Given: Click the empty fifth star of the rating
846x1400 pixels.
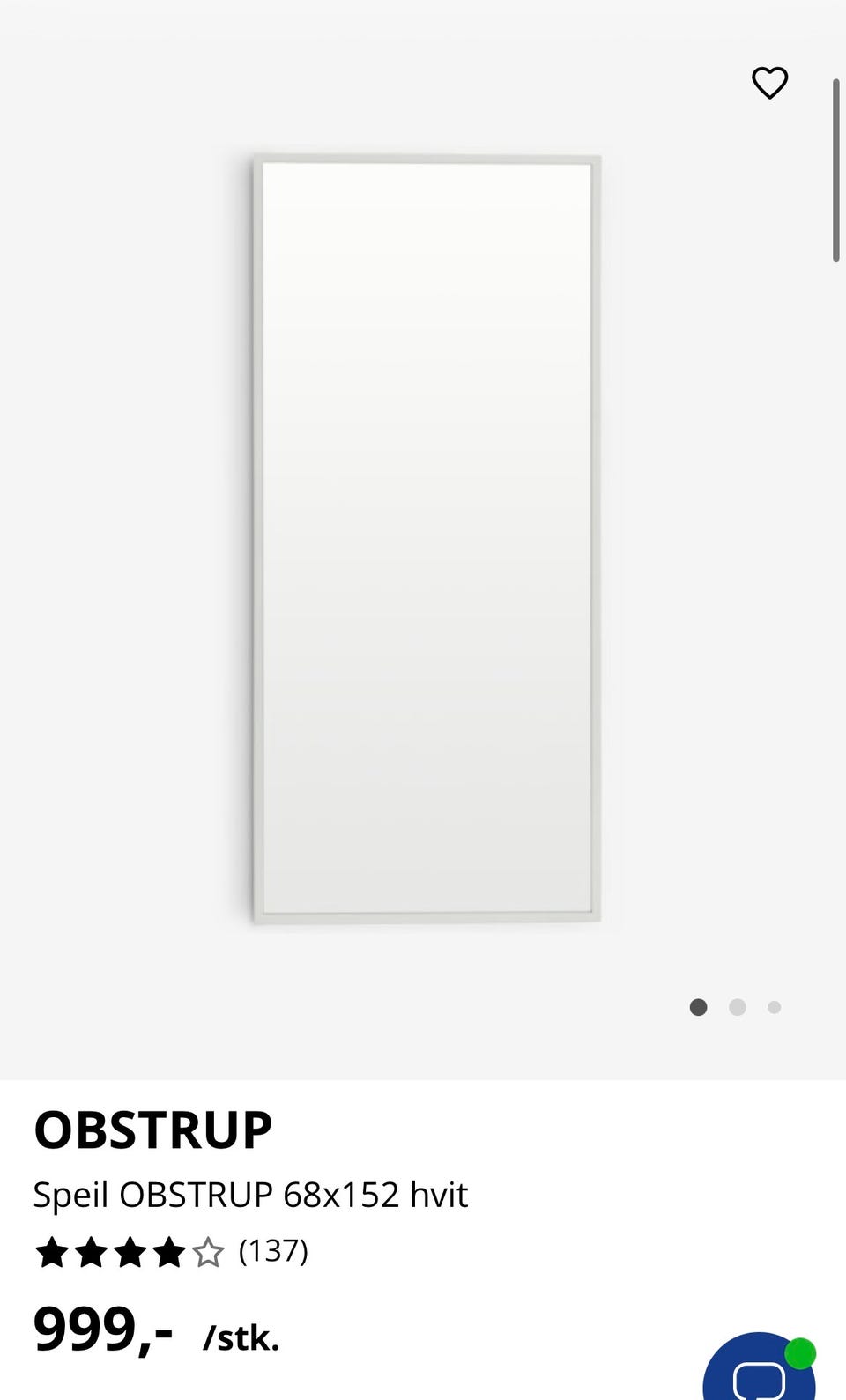Looking at the screenshot, I should coord(207,1252).
